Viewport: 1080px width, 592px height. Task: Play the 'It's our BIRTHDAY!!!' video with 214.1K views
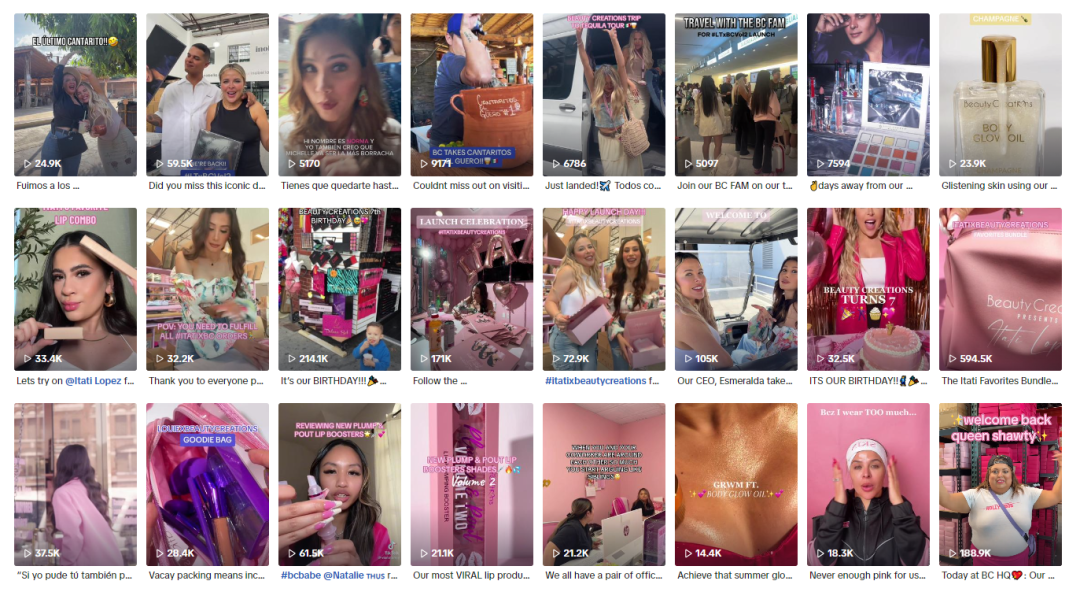339,290
